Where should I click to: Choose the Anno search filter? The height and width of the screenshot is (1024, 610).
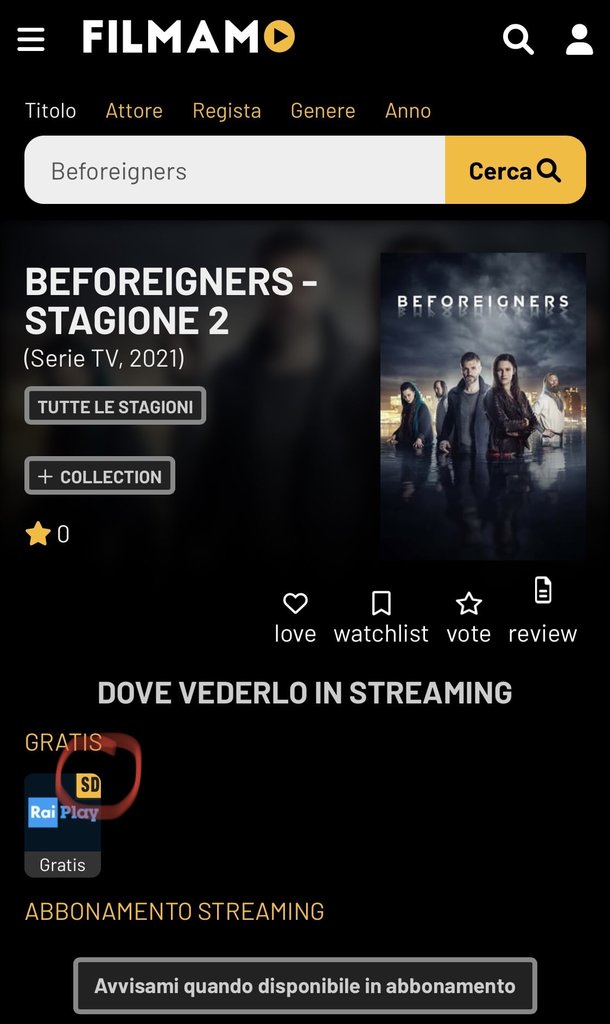(x=408, y=110)
